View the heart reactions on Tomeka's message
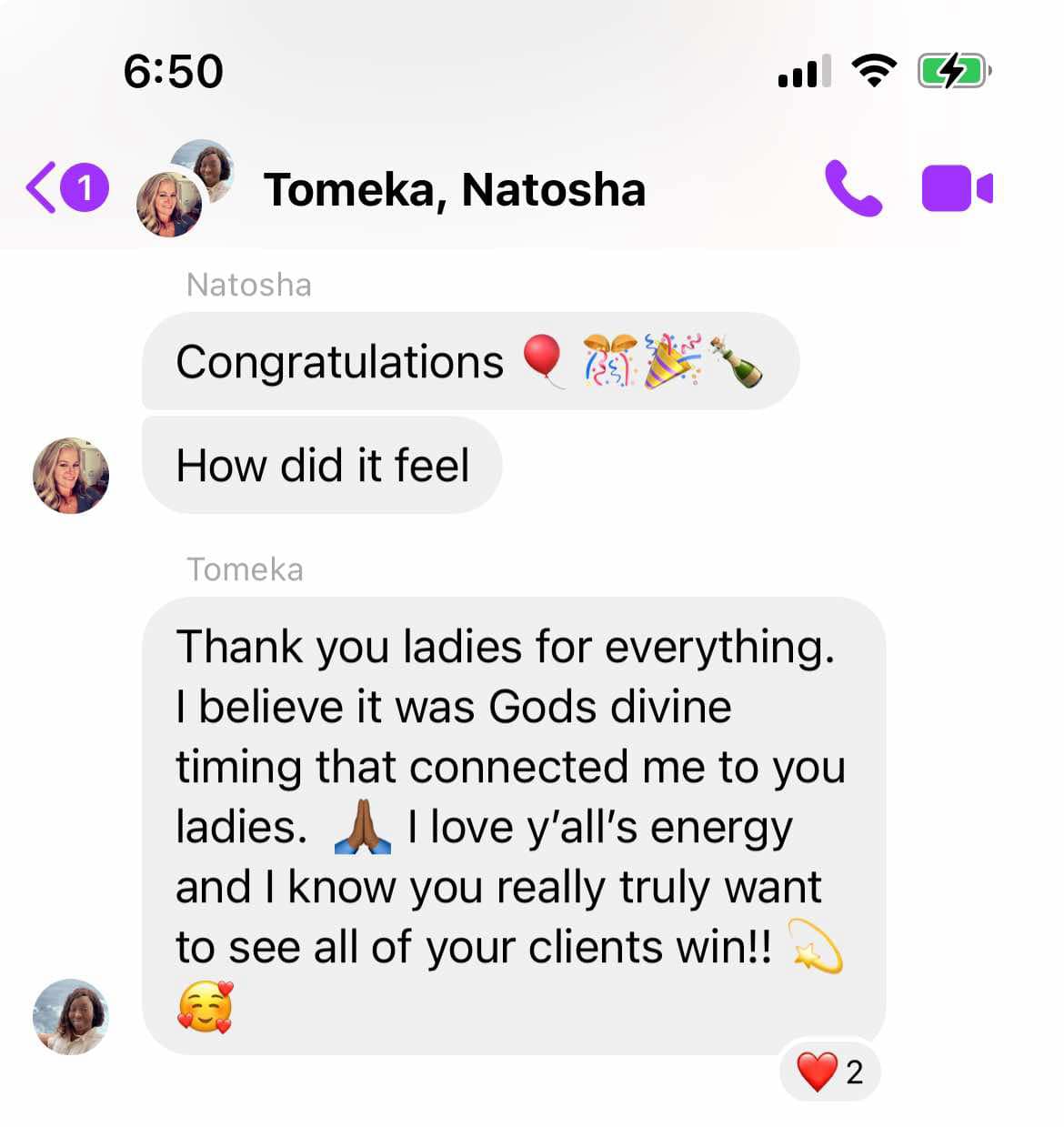 (x=829, y=1072)
